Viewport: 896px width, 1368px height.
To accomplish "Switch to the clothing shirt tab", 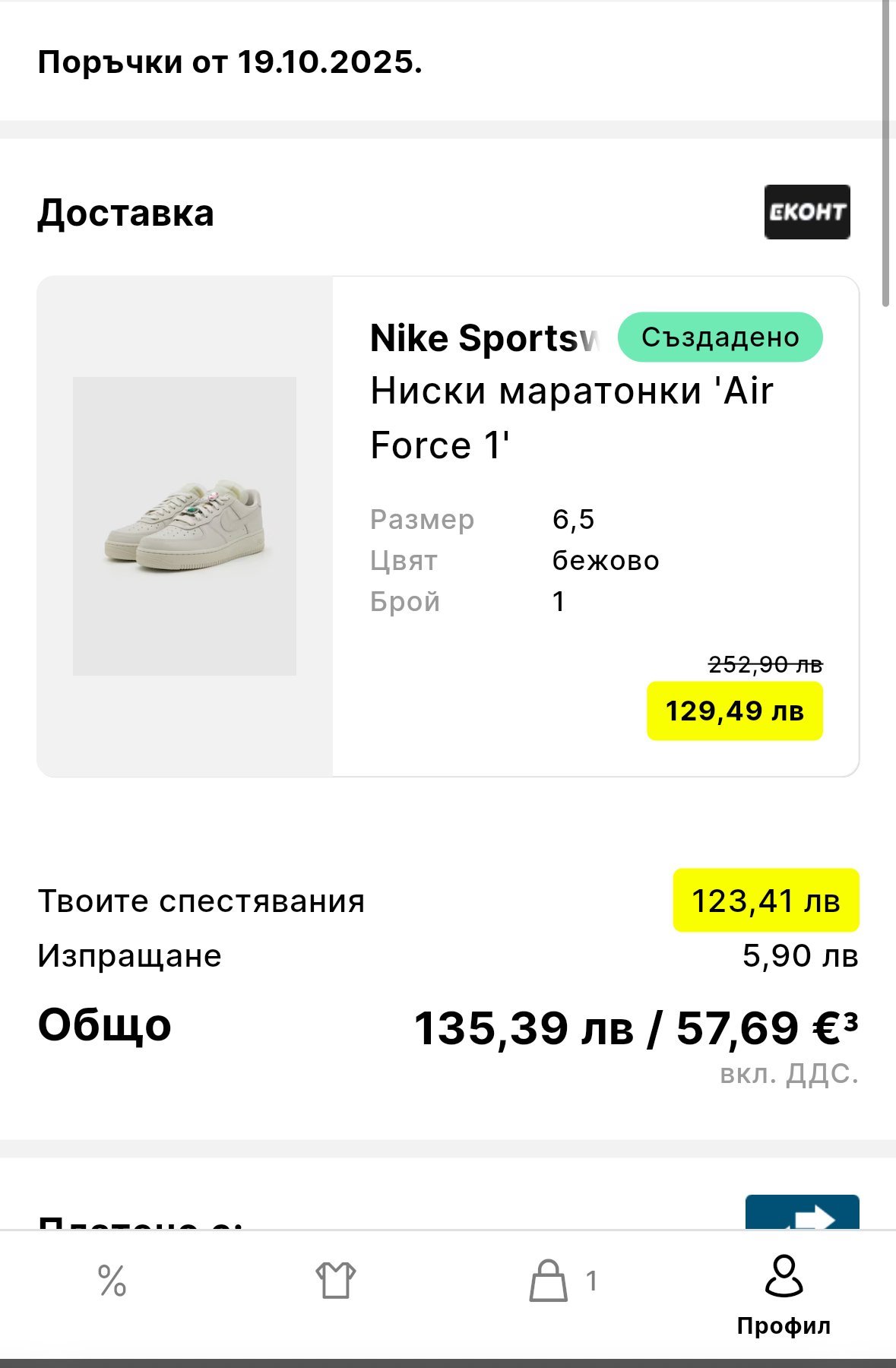I will click(335, 1281).
